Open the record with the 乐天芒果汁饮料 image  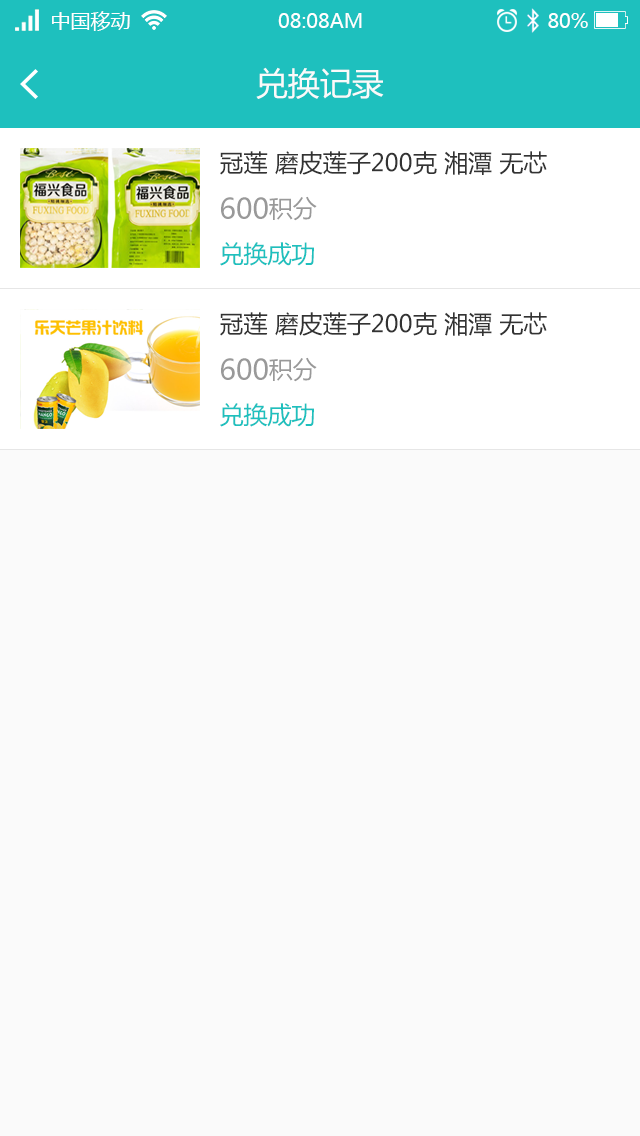pyautogui.click(x=110, y=369)
